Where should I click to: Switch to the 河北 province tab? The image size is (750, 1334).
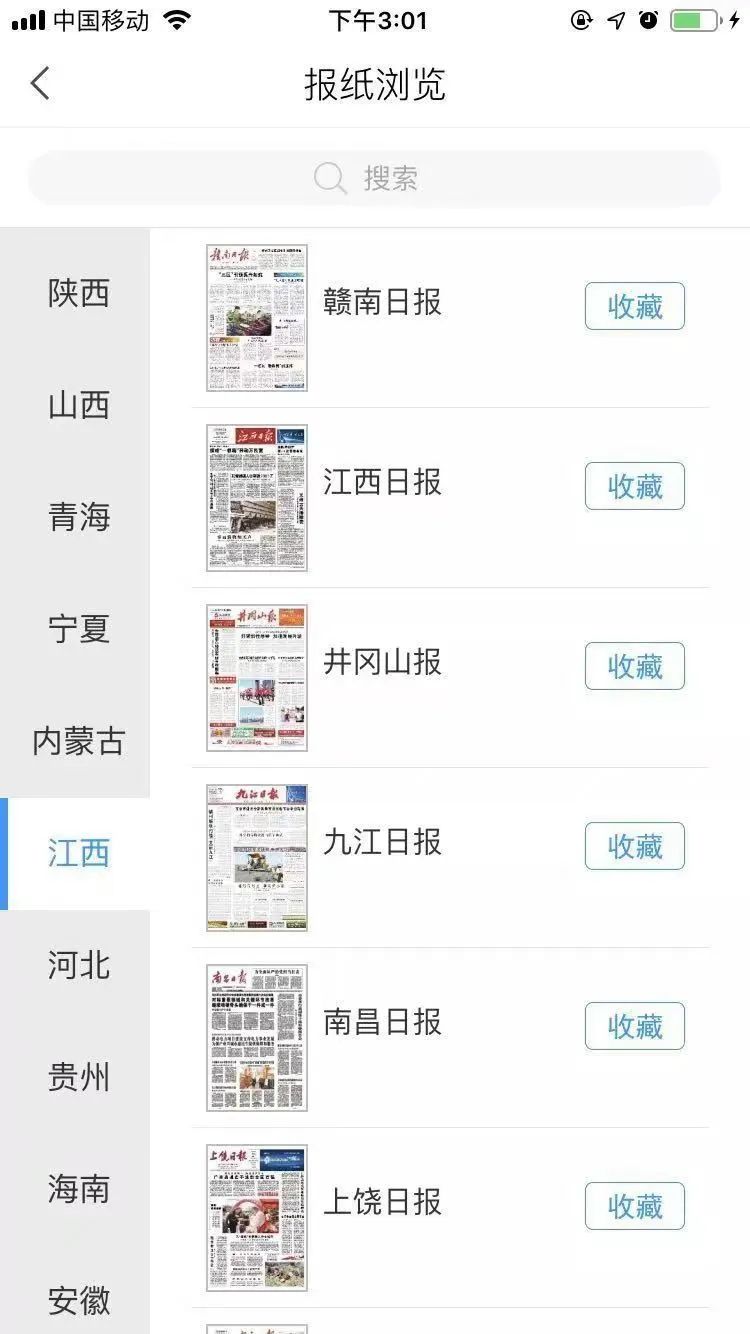(x=78, y=966)
